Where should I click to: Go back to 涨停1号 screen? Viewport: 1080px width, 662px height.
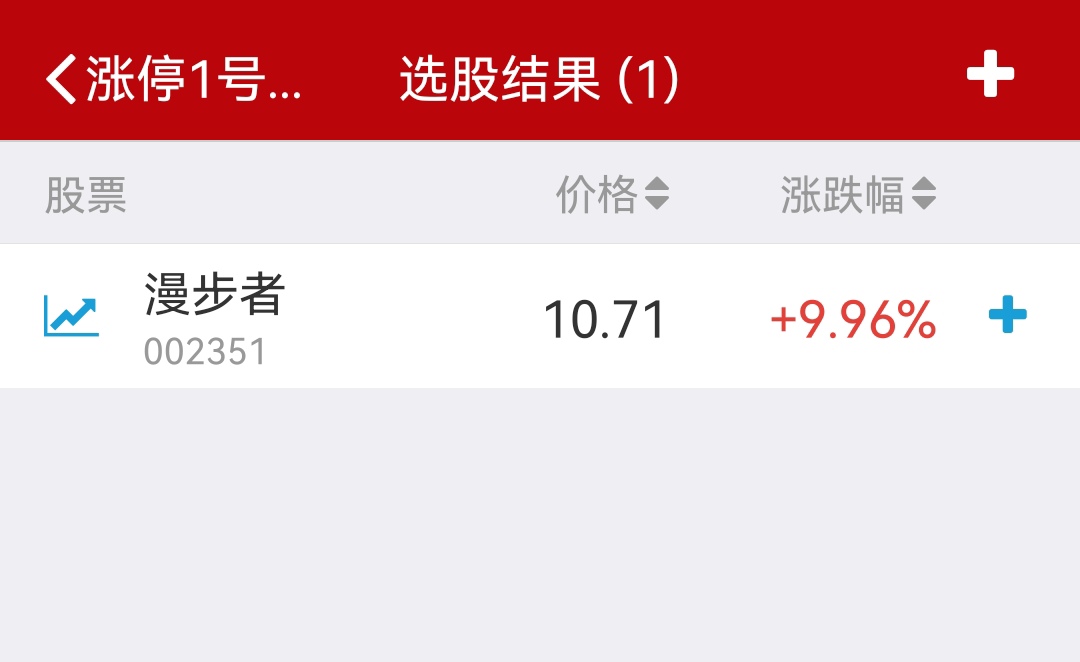(170, 79)
